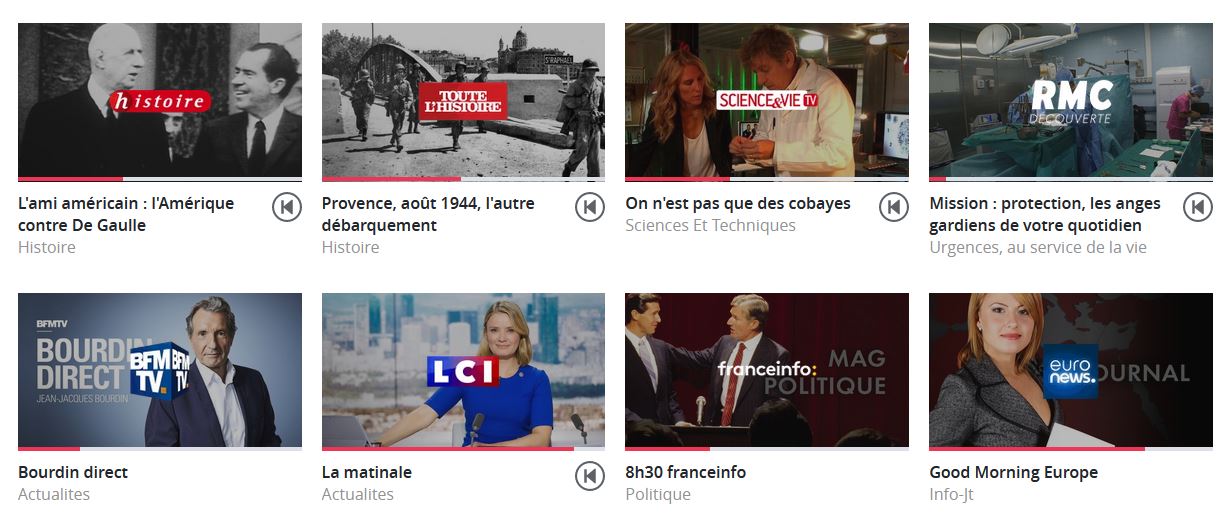Watch Bourdin direct on BFM TV
Image resolution: width=1232 pixels, height=518 pixels.
(160, 370)
